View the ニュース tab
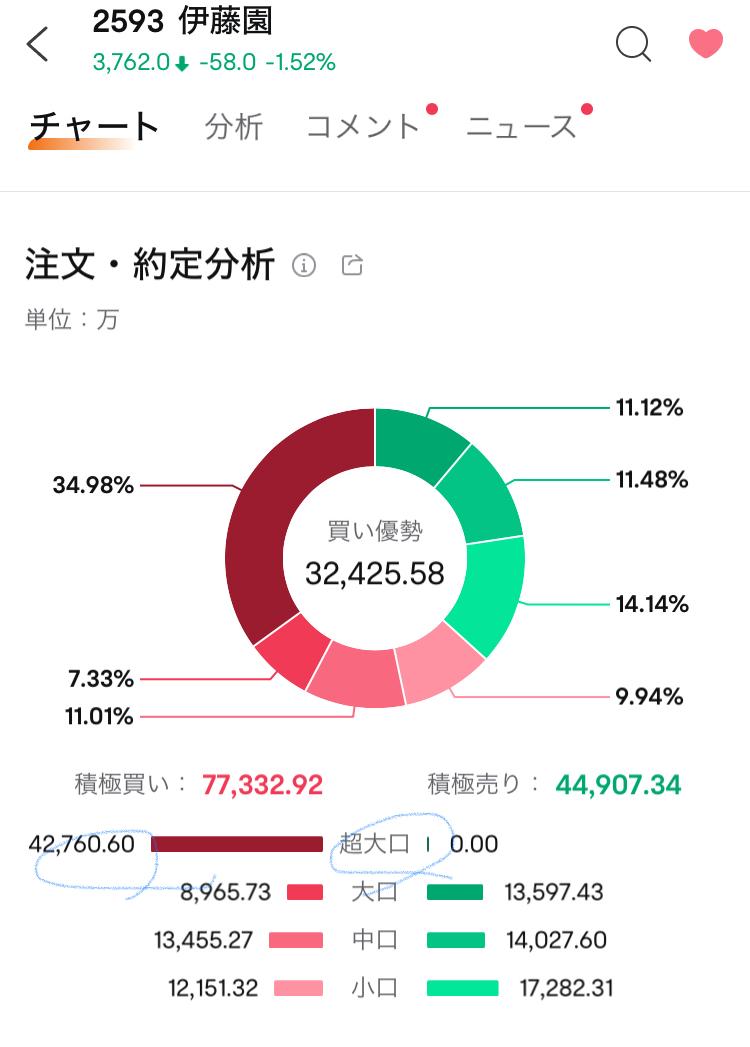 point(521,127)
